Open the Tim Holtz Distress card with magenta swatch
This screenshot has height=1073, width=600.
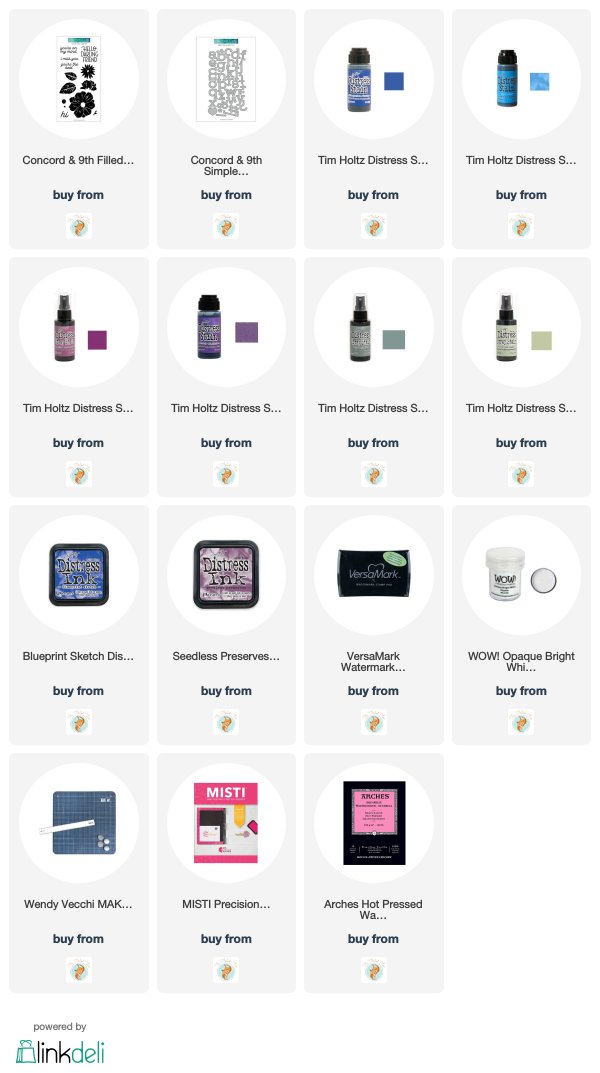tap(79, 377)
